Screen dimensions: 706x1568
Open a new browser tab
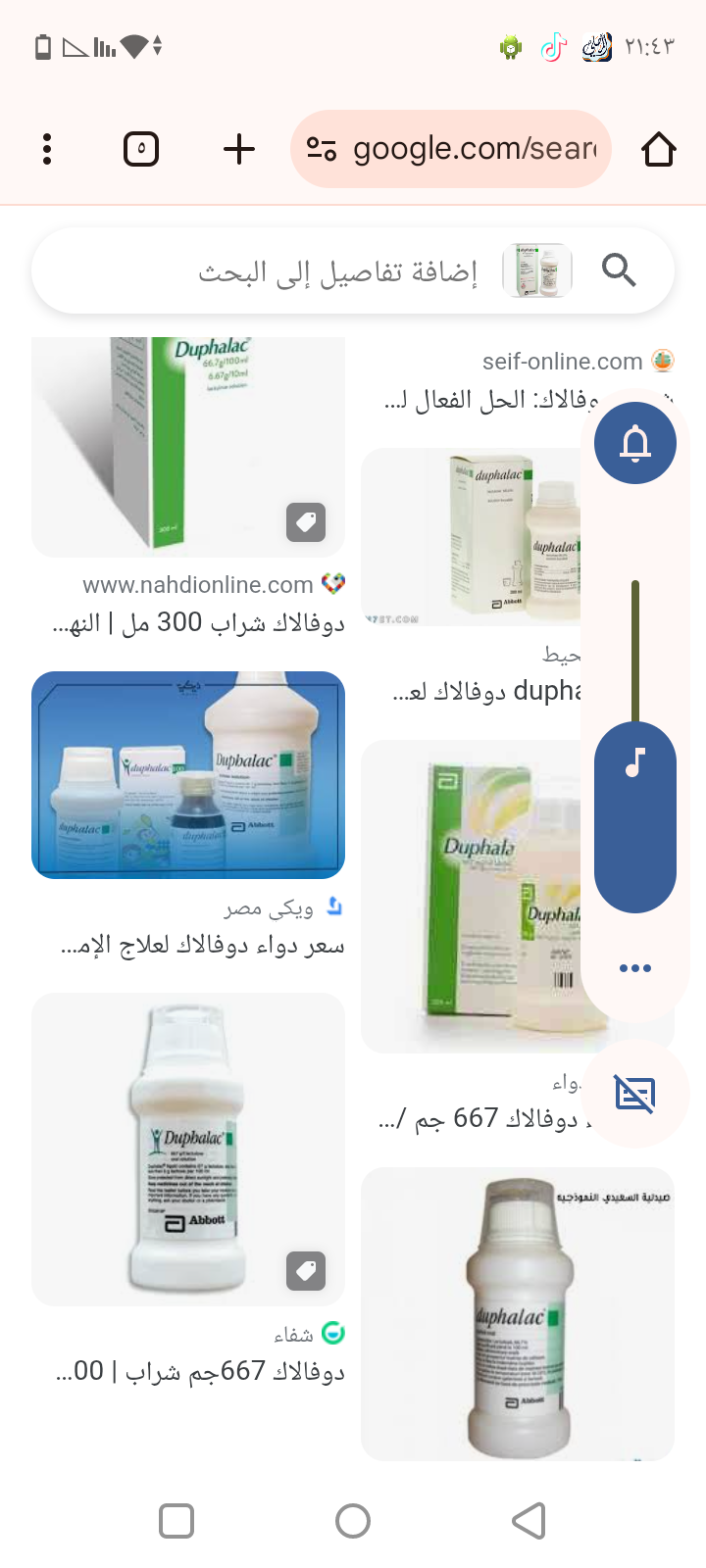(x=238, y=149)
